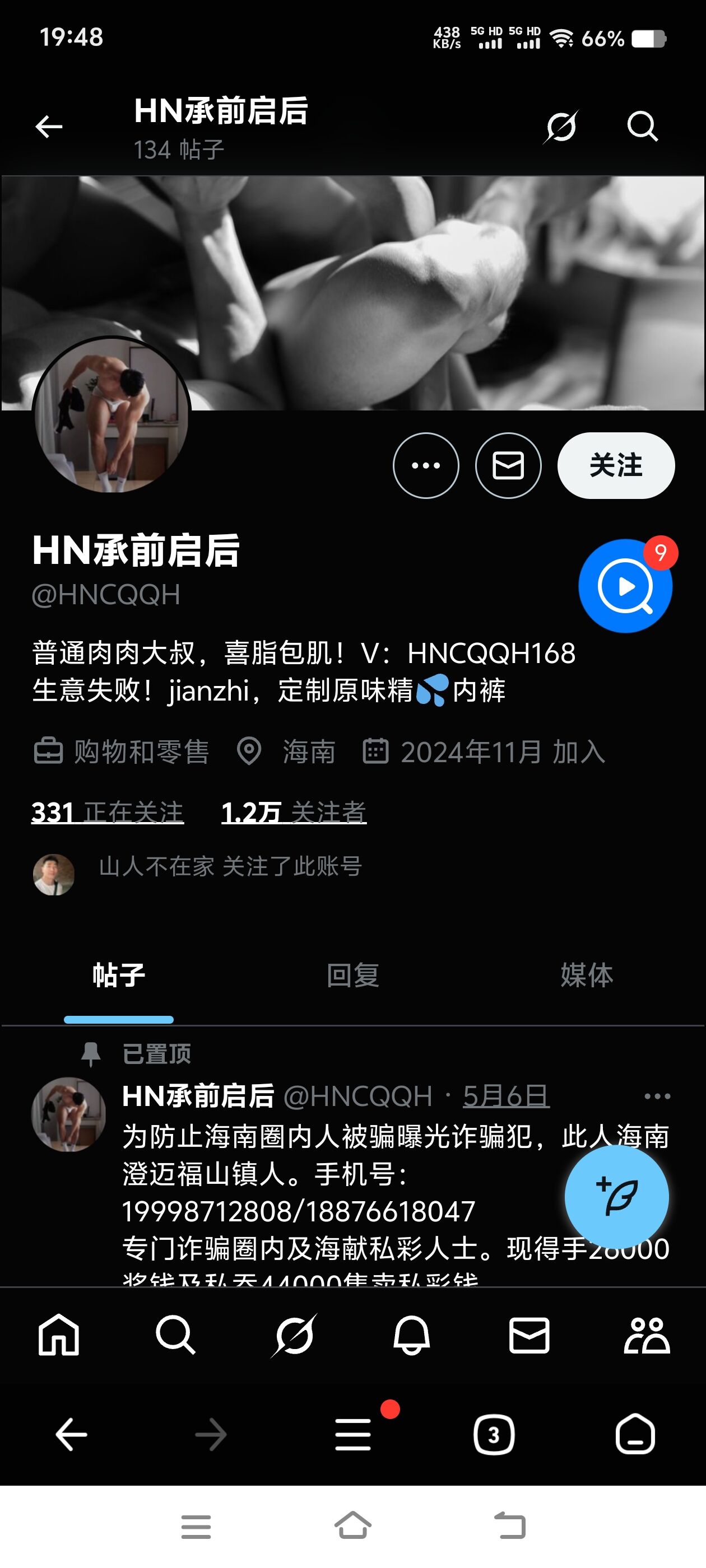706x1568 pixels.
Task: Open more options on the pinned post
Action: tap(657, 1096)
